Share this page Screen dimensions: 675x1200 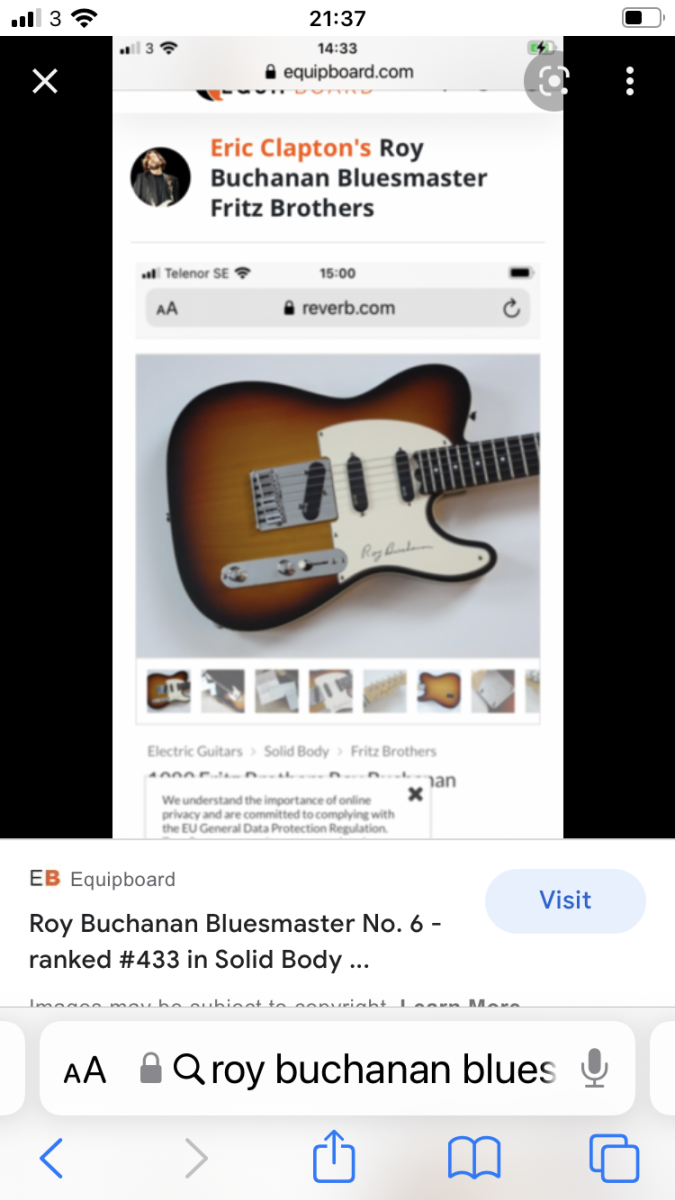pyautogui.click(x=334, y=1155)
